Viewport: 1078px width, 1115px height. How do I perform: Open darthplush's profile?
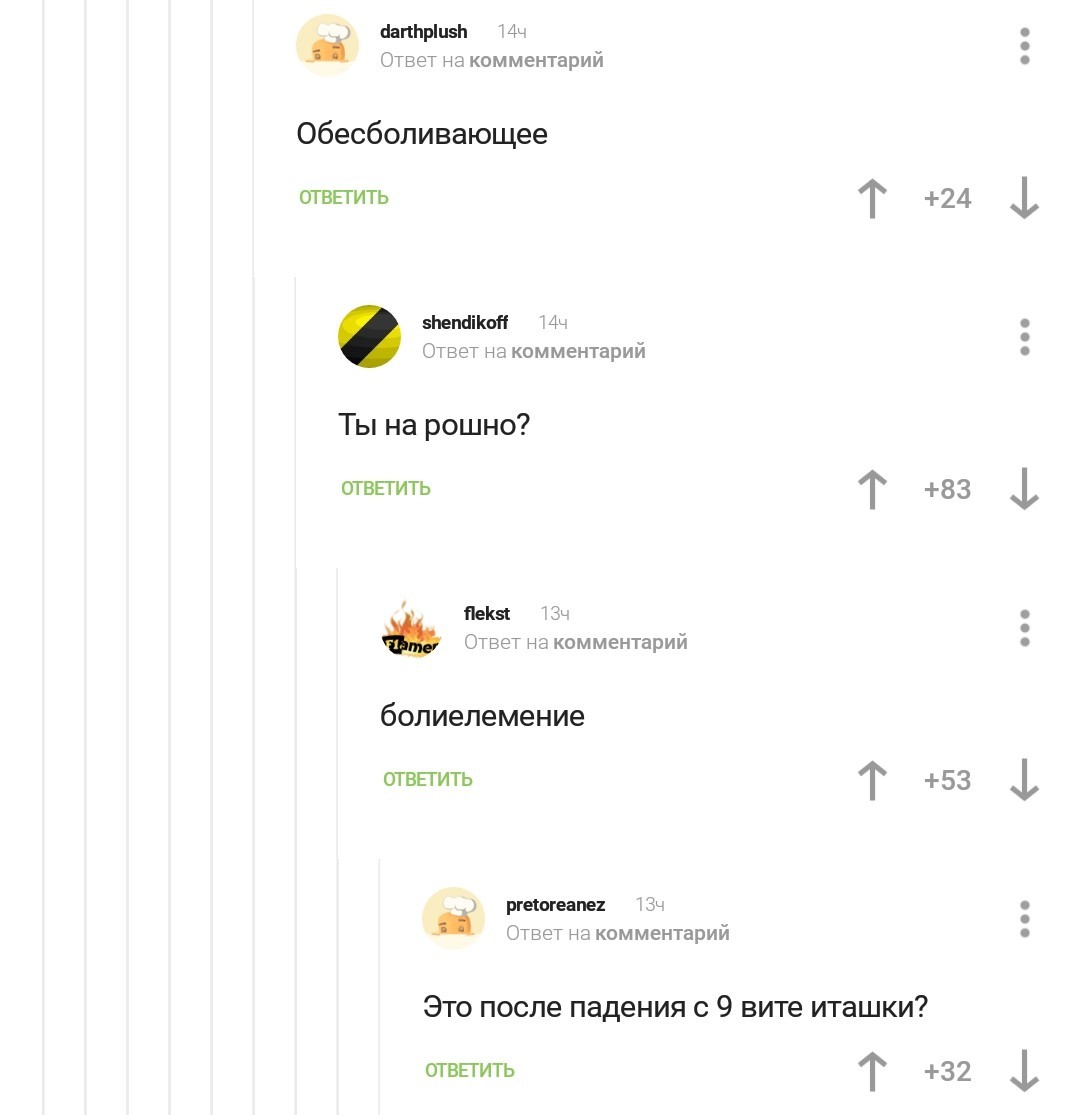click(423, 32)
